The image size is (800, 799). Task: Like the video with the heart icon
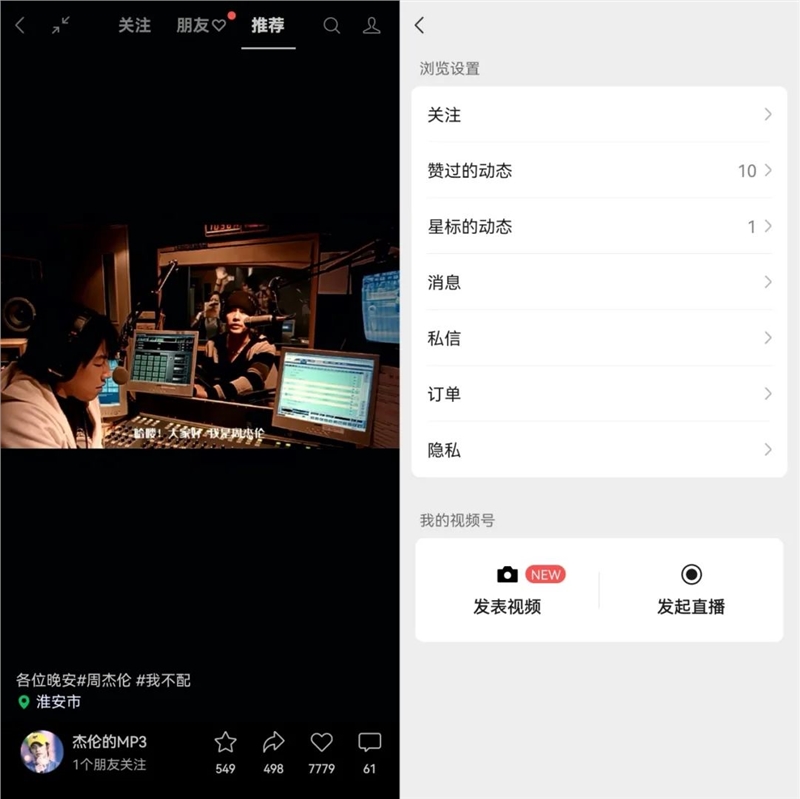click(x=321, y=742)
